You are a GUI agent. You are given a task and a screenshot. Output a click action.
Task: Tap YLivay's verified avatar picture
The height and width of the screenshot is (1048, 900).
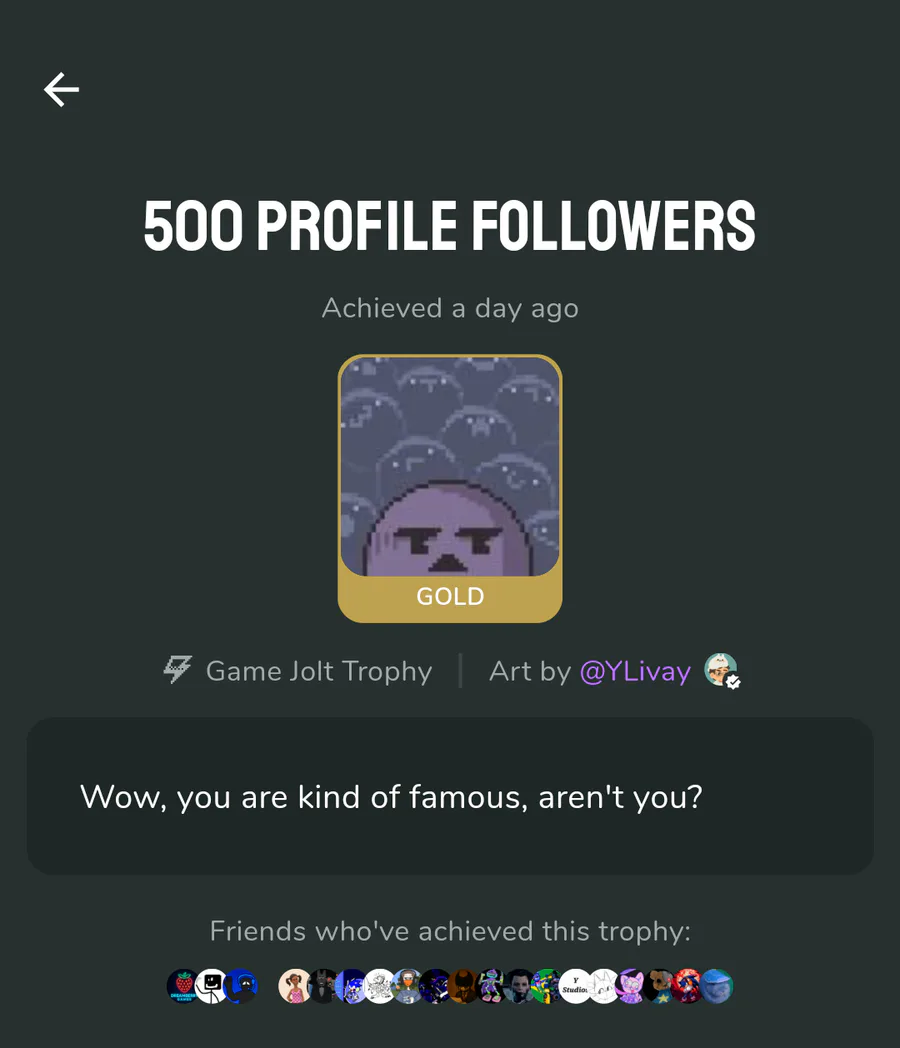pyautogui.click(x=720, y=670)
